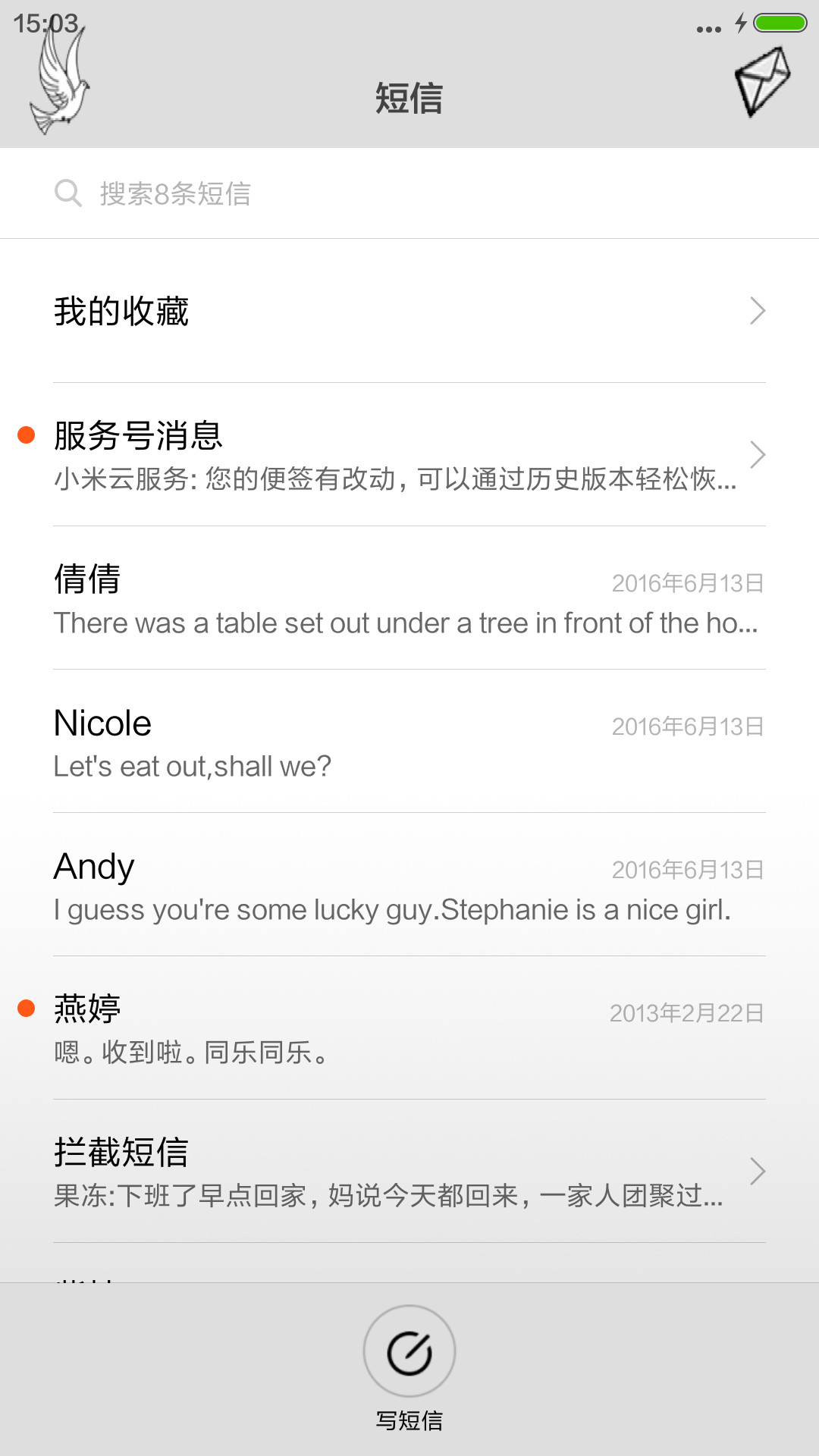Tap the dove icon in the header
This screenshot has height=1456, width=819.
tap(59, 80)
